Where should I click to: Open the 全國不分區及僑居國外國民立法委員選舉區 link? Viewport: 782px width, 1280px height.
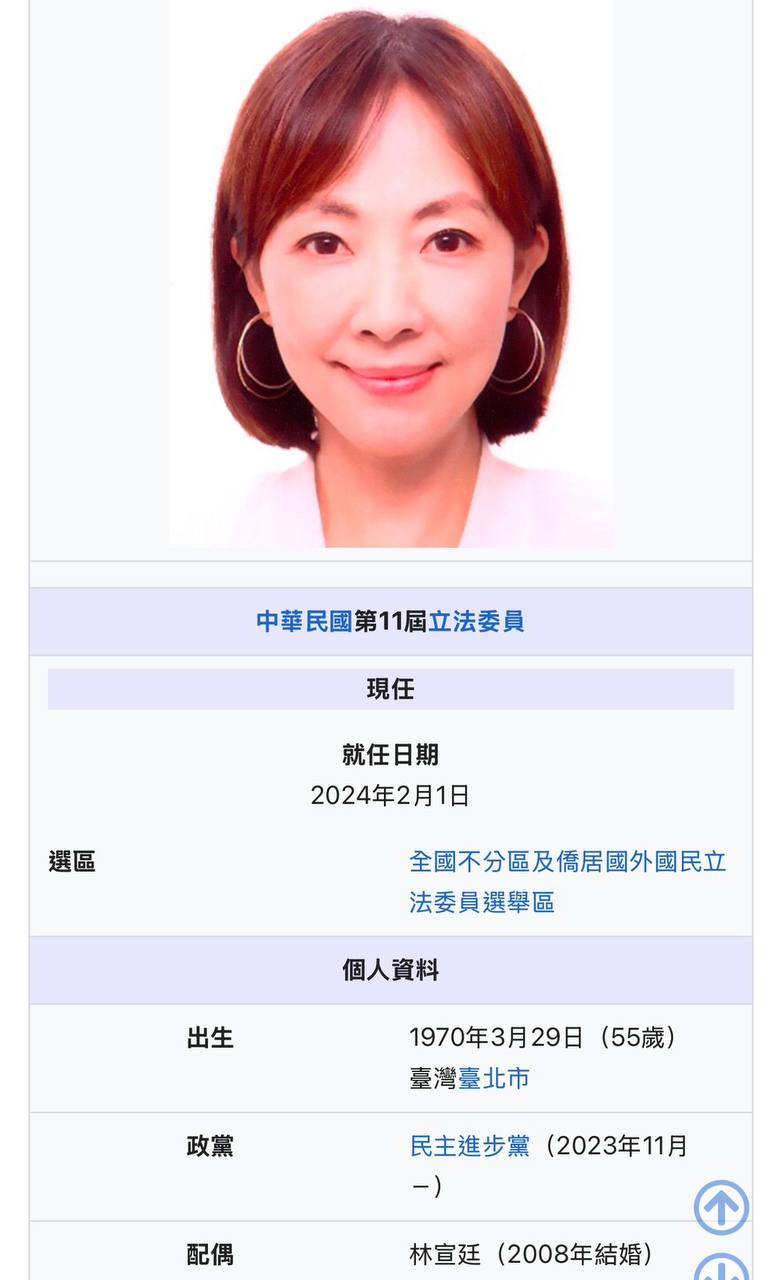pyautogui.click(x=568, y=882)
